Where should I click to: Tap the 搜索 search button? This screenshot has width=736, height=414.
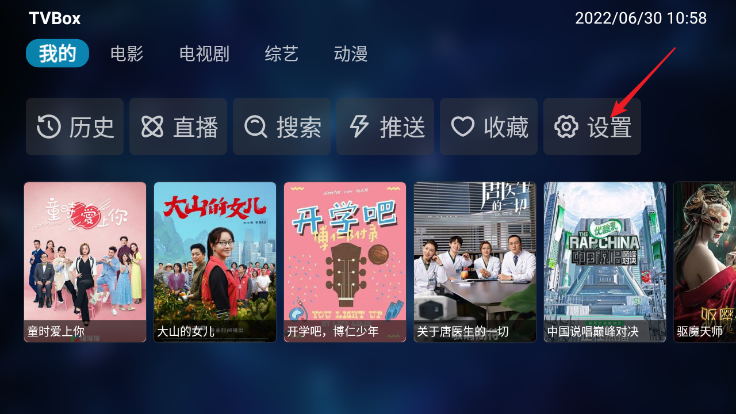pos(283,127)
